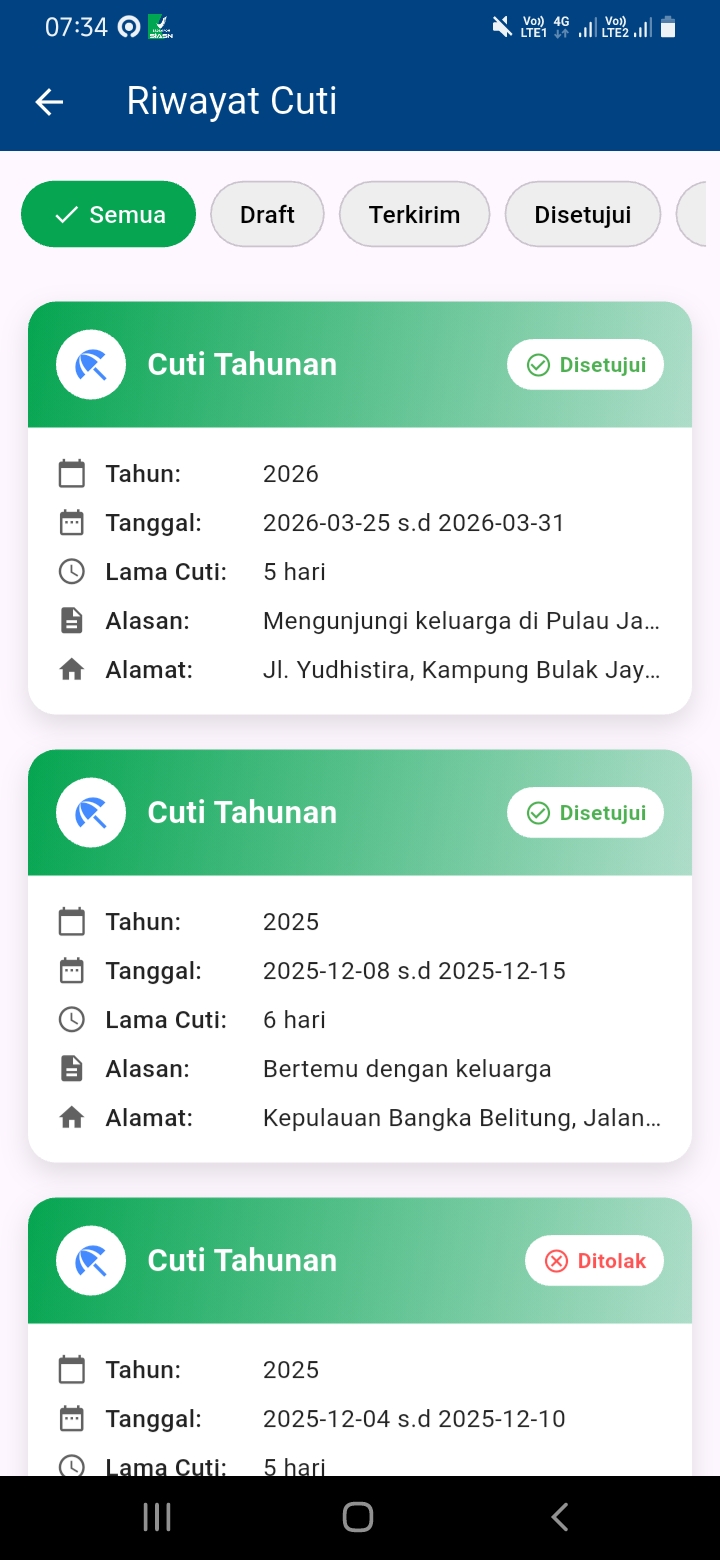Filter by Disetujui status chip
Viewport: 720px width, 1560px height.
pyautogui.click(x=582, y=214)
